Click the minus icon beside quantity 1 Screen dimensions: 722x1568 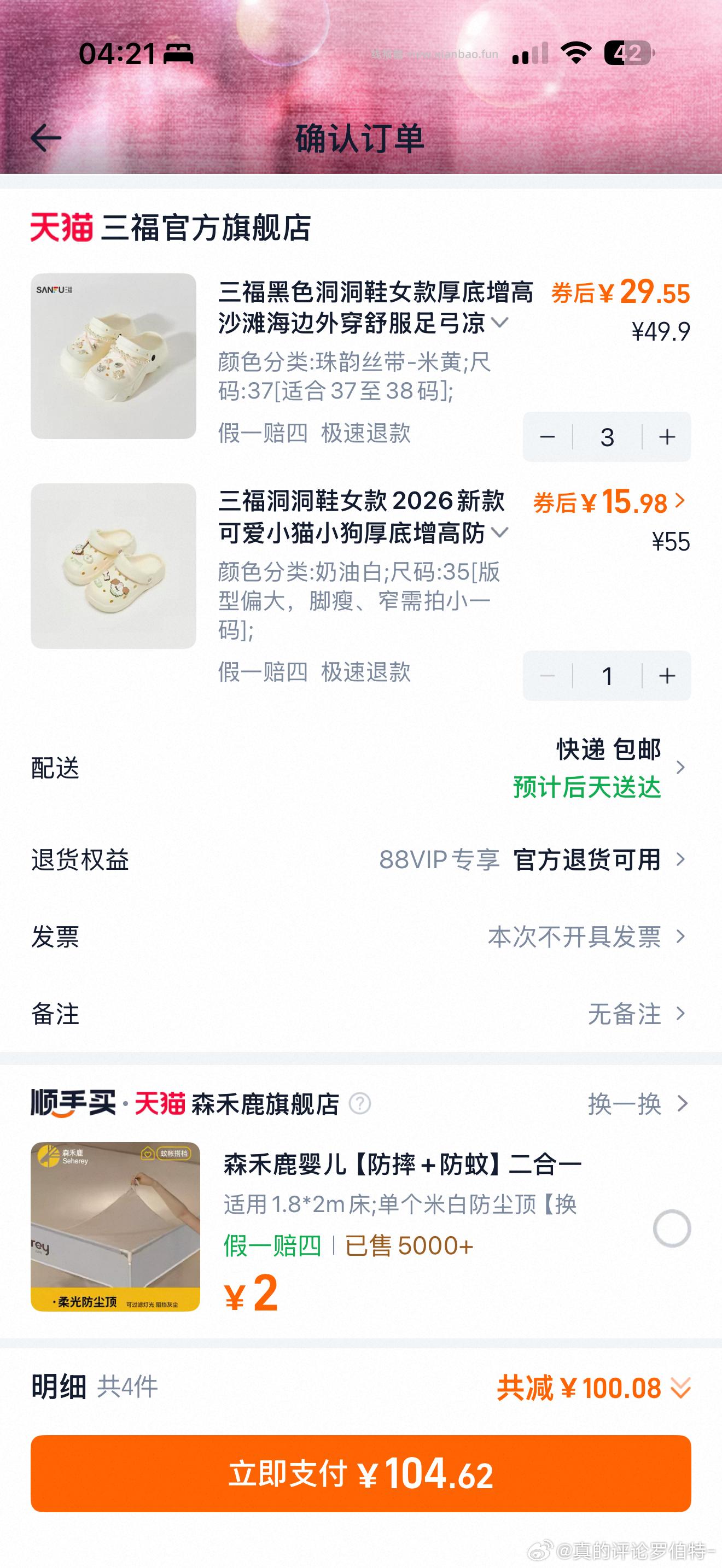tap(549, 676)
